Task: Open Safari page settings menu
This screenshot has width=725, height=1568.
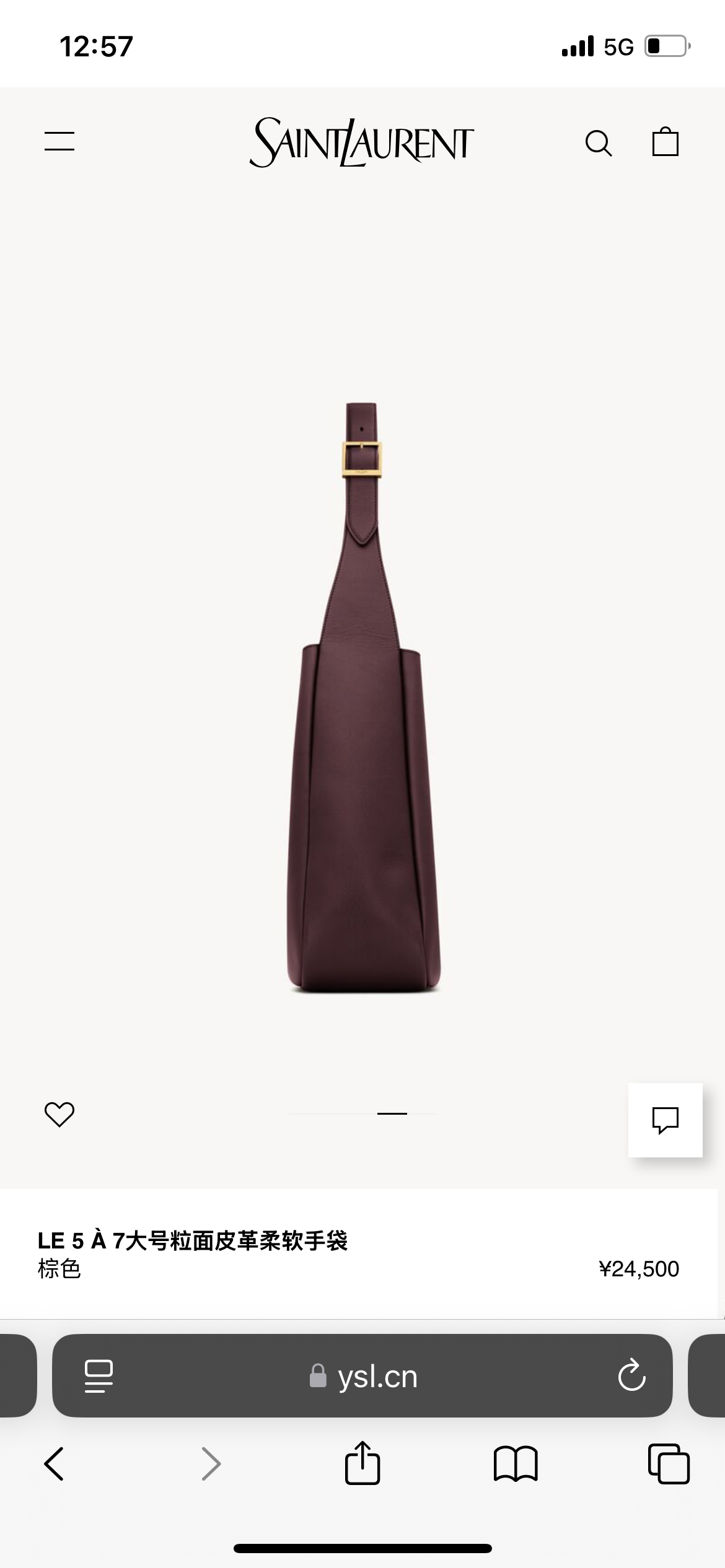Action: coord(99,1376)
